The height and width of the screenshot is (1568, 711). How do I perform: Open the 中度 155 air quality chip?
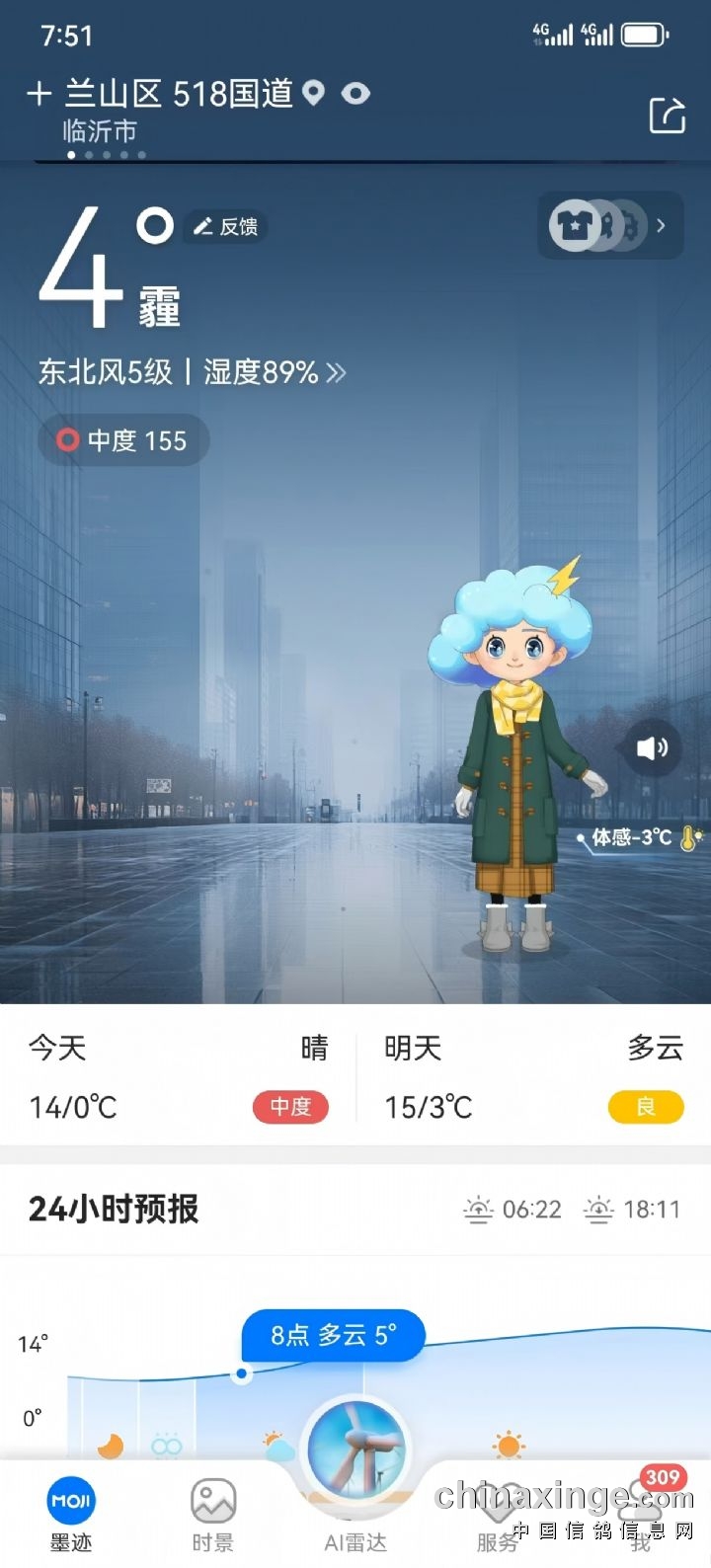[x=123, y=440]
